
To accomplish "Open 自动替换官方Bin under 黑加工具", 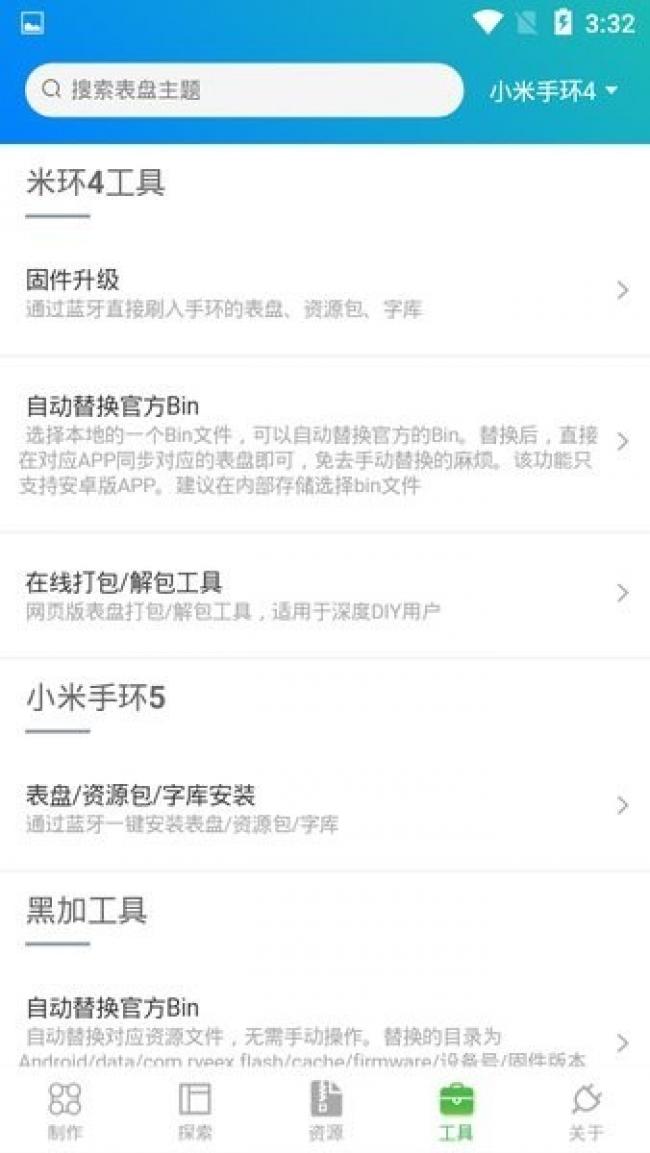I will [x=325, y=1029].
